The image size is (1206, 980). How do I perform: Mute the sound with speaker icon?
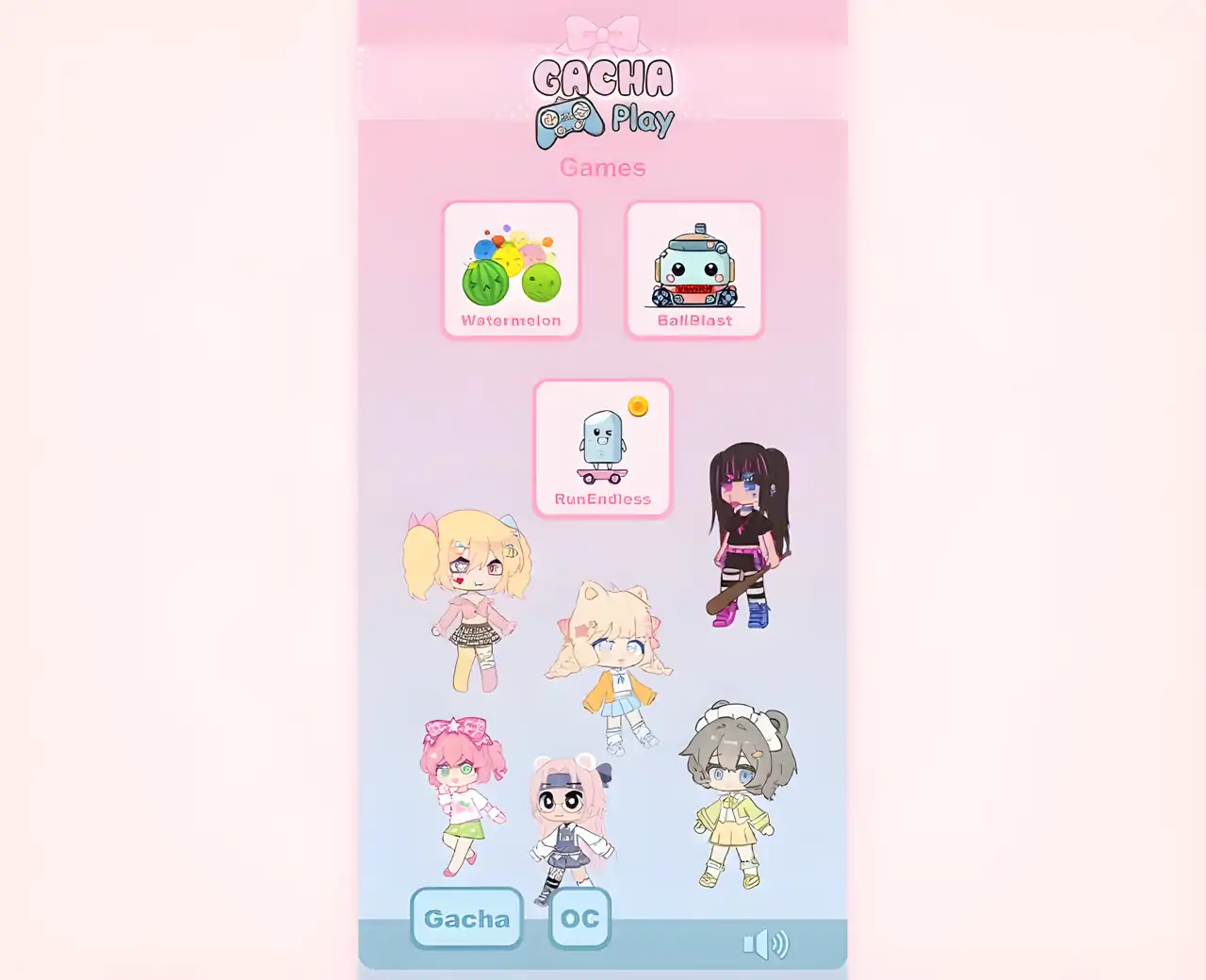[x=766, y=943]
